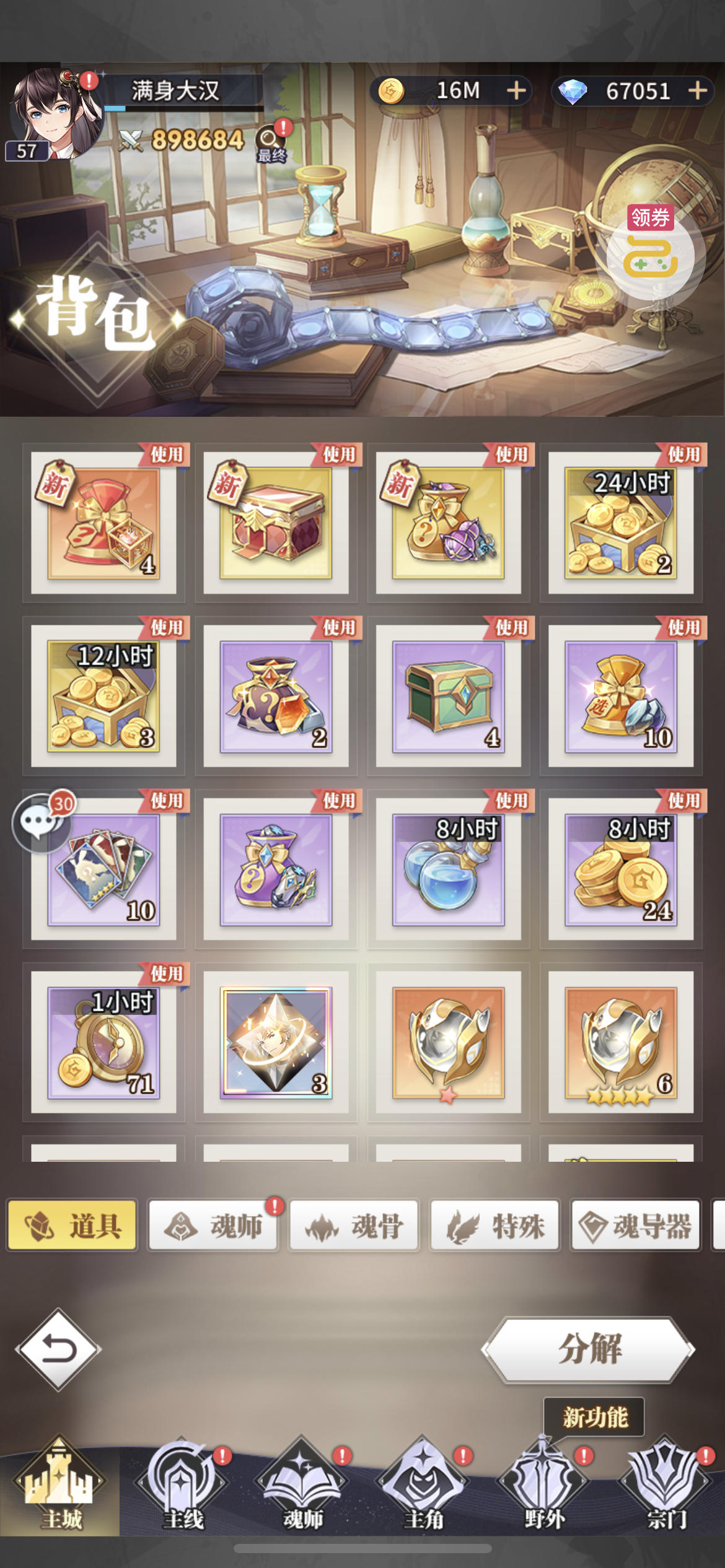This screenshot has width=725, height=1568.
Task: Switch to the 魂导器 inventory tab
Action: pyautogui.click(x=636, y=1226)
